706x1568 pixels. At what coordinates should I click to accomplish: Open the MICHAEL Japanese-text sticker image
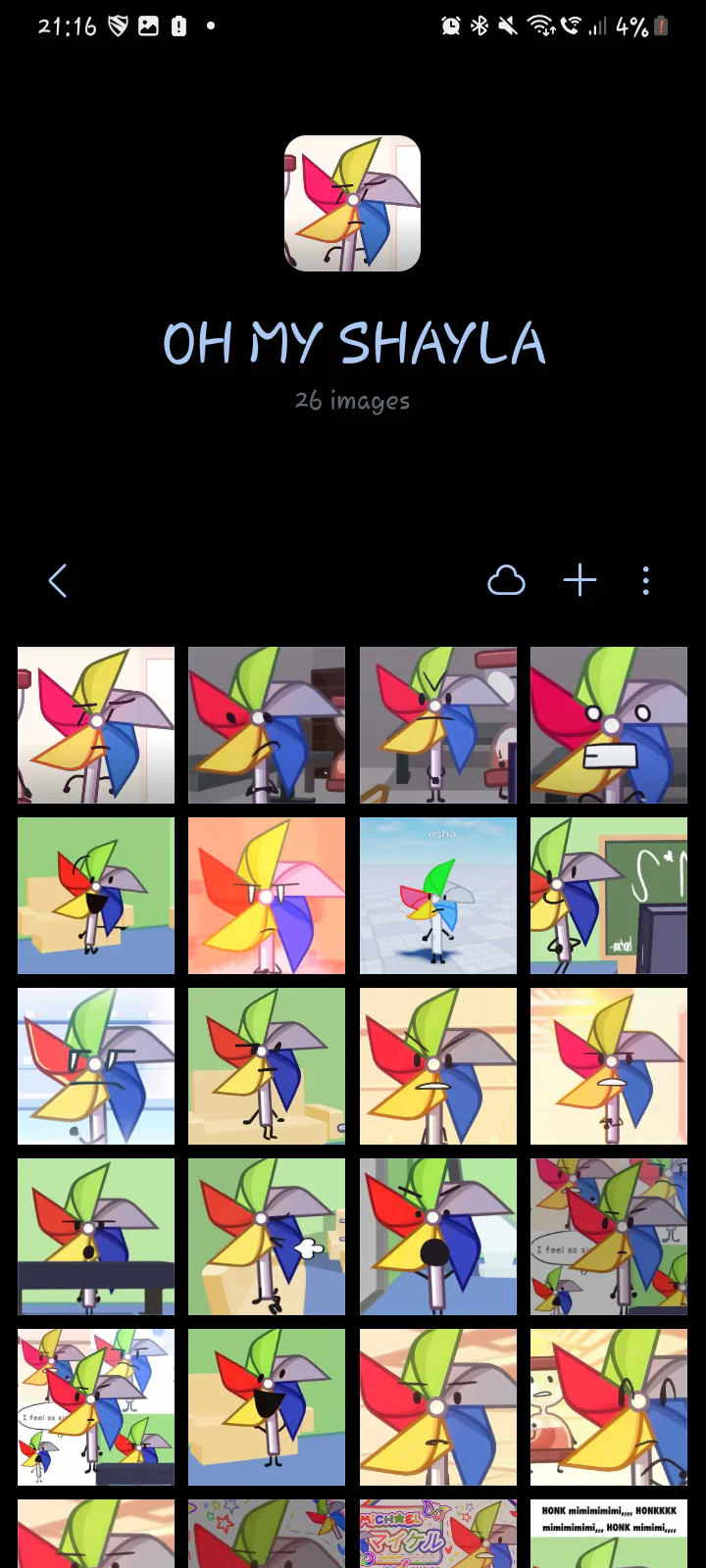click(438, 1534)
